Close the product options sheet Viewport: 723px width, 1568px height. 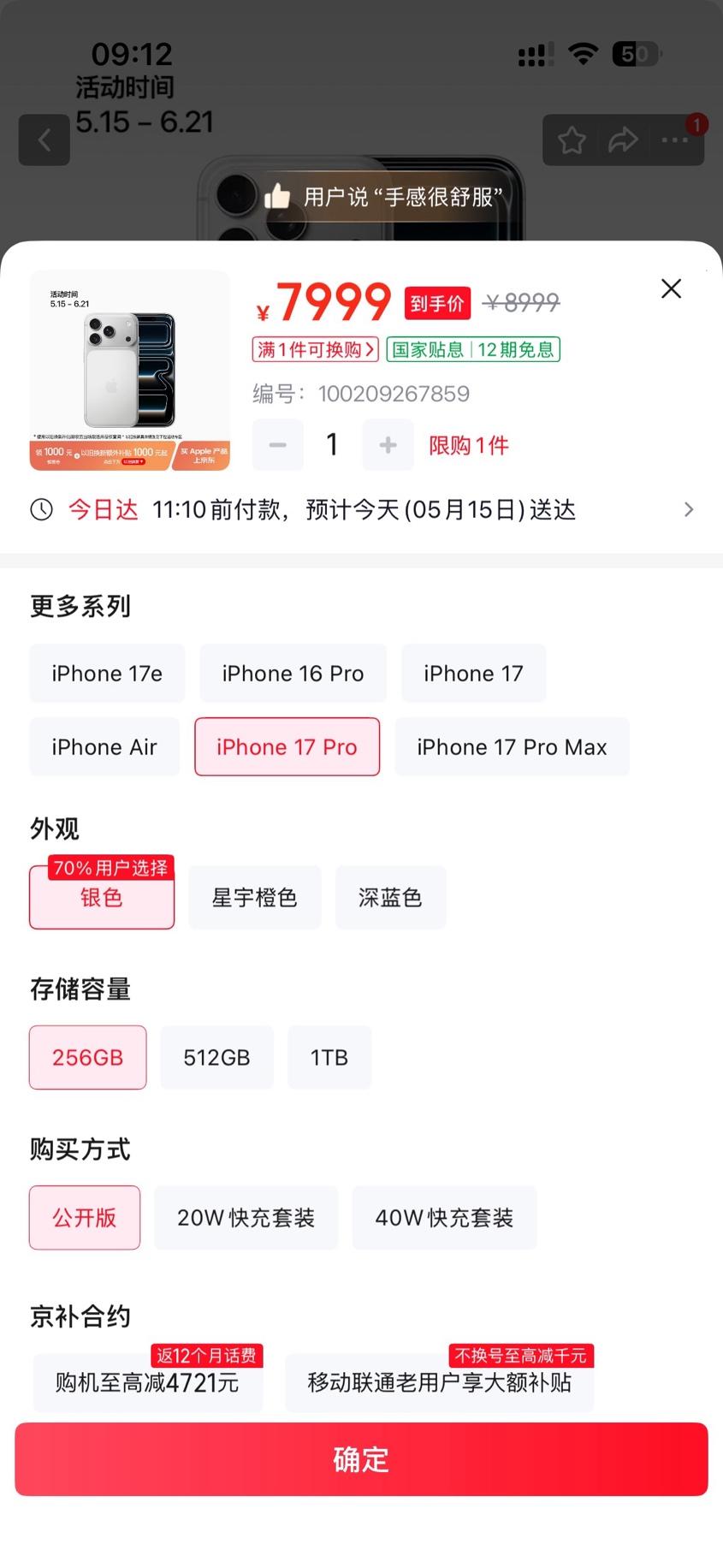coord(671,288)
